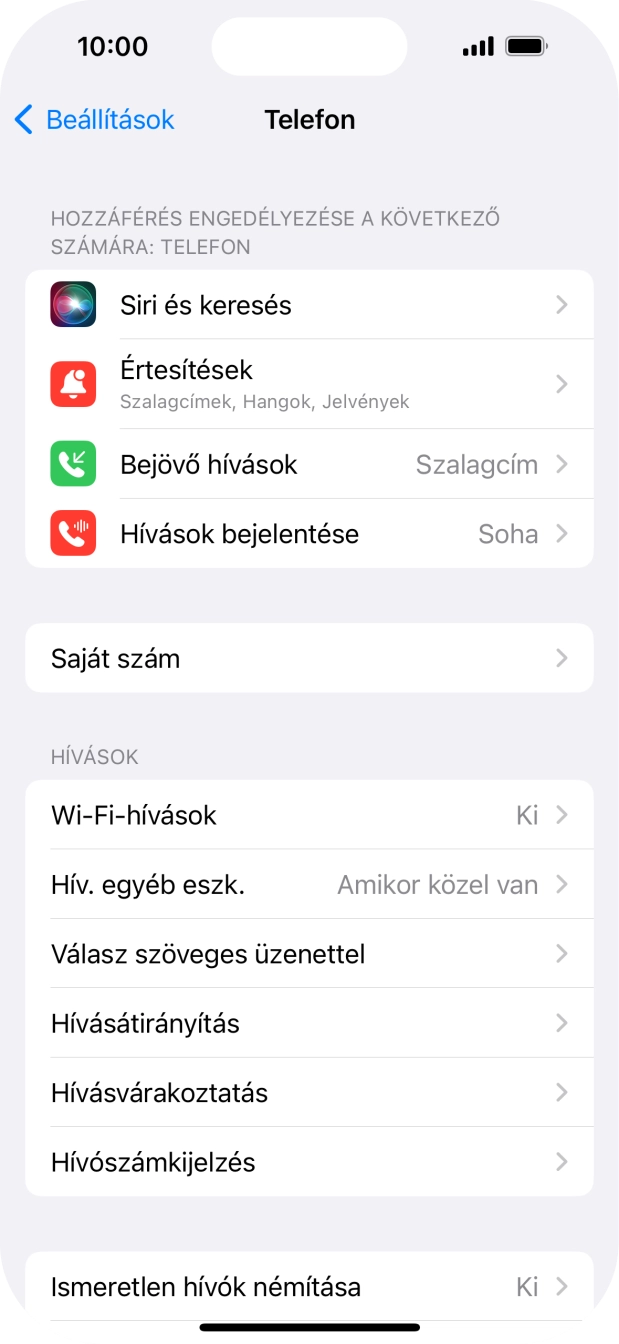
Task: Open Hívószámkijelzés settings
Action: tap(309, 1163)
